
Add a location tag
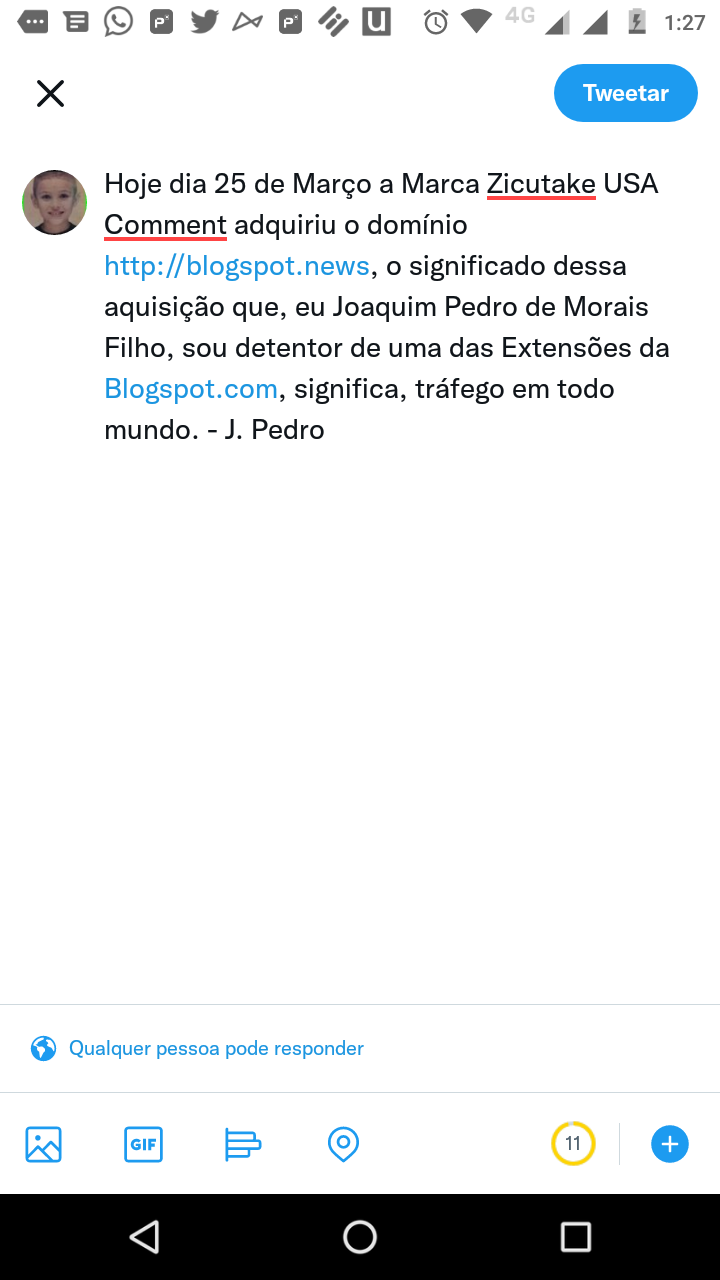(x=343, y=1144)
